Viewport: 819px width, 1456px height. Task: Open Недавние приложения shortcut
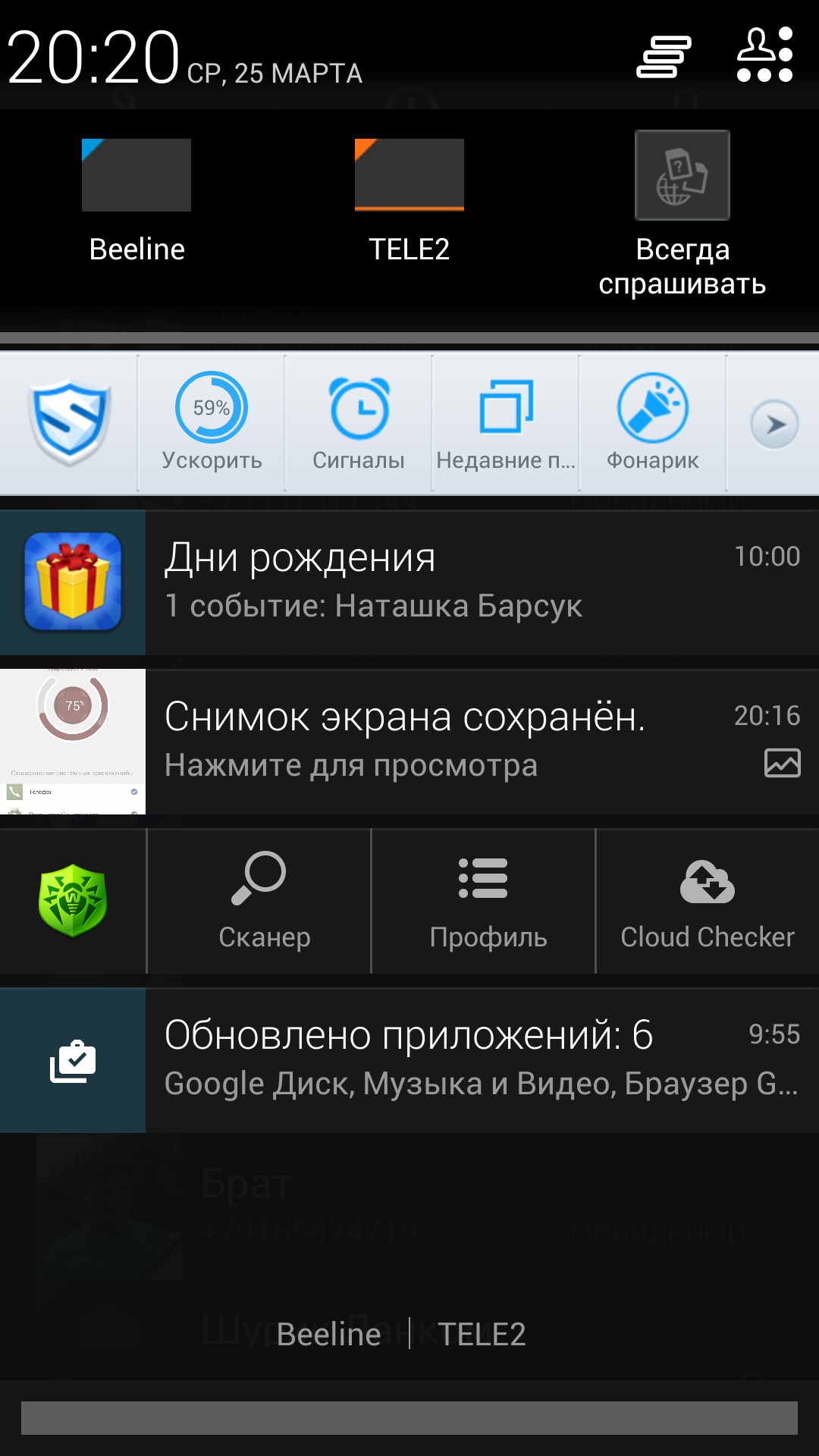coord(506,422)
